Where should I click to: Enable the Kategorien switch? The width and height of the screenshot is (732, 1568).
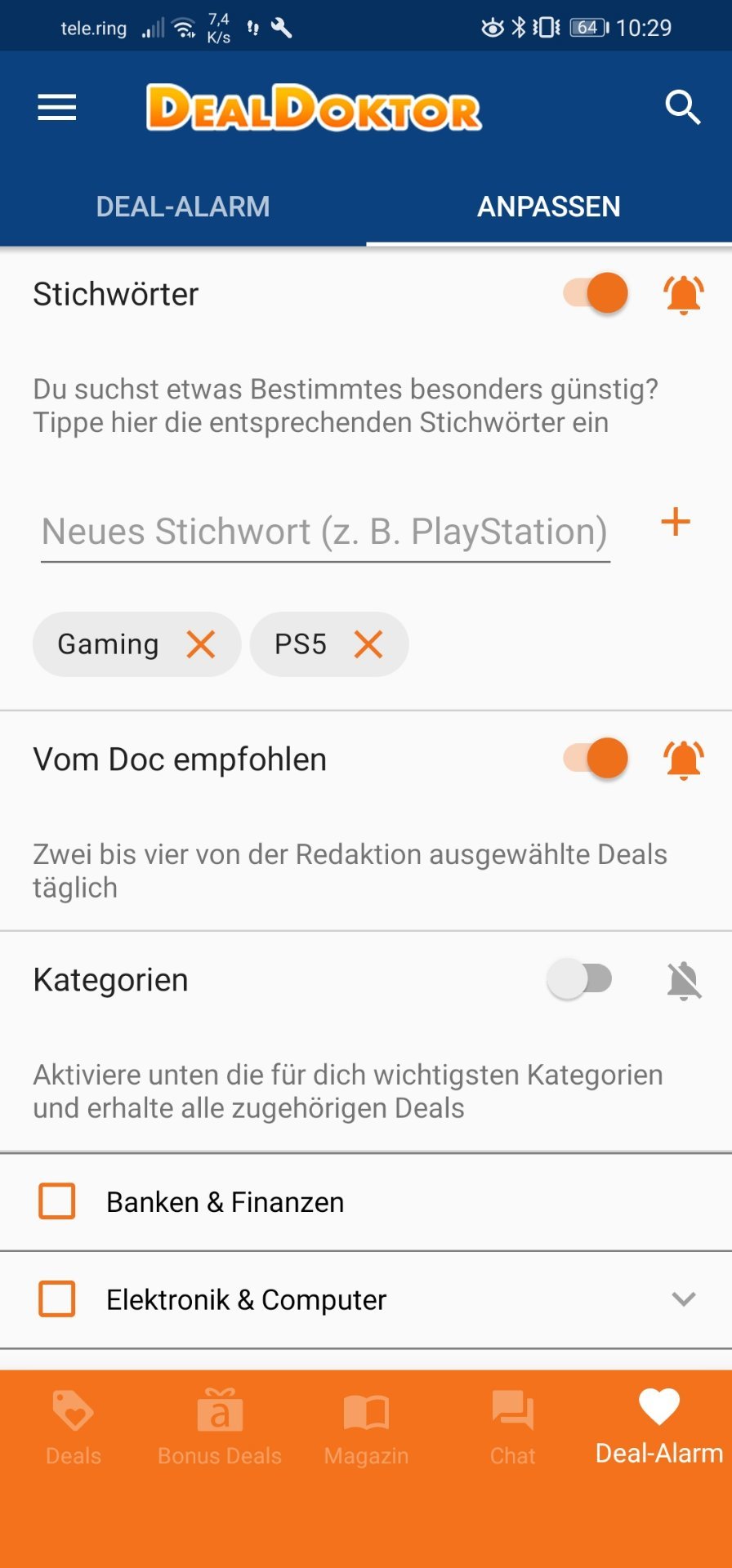pos(580,978)
